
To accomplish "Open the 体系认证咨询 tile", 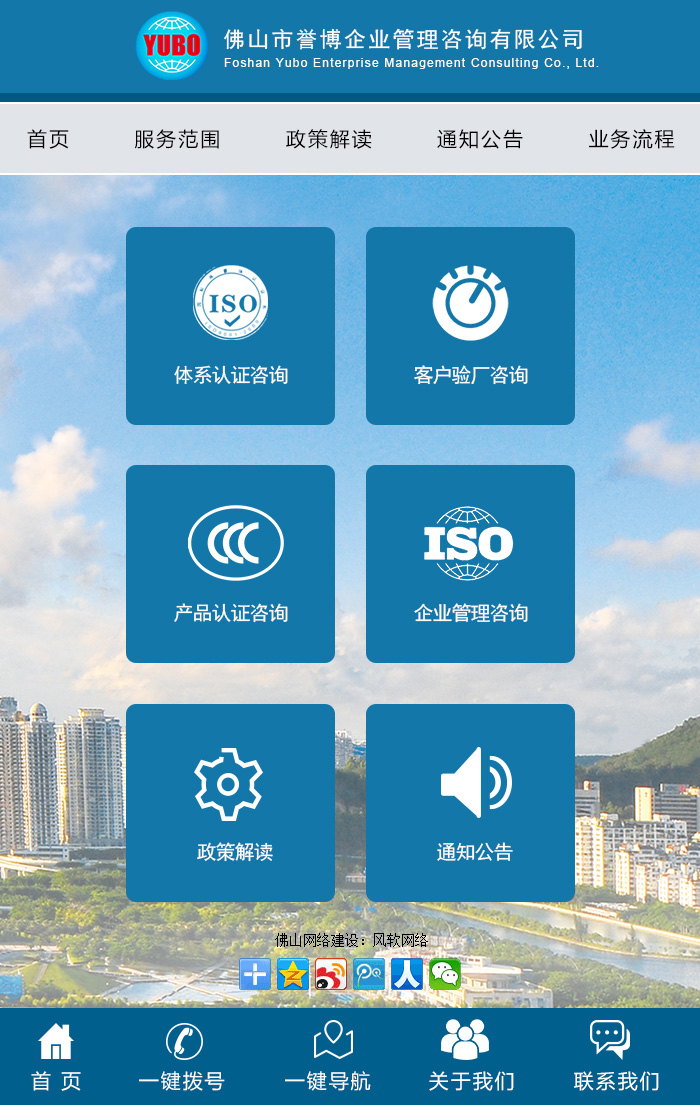I will (x=230, y=326).
